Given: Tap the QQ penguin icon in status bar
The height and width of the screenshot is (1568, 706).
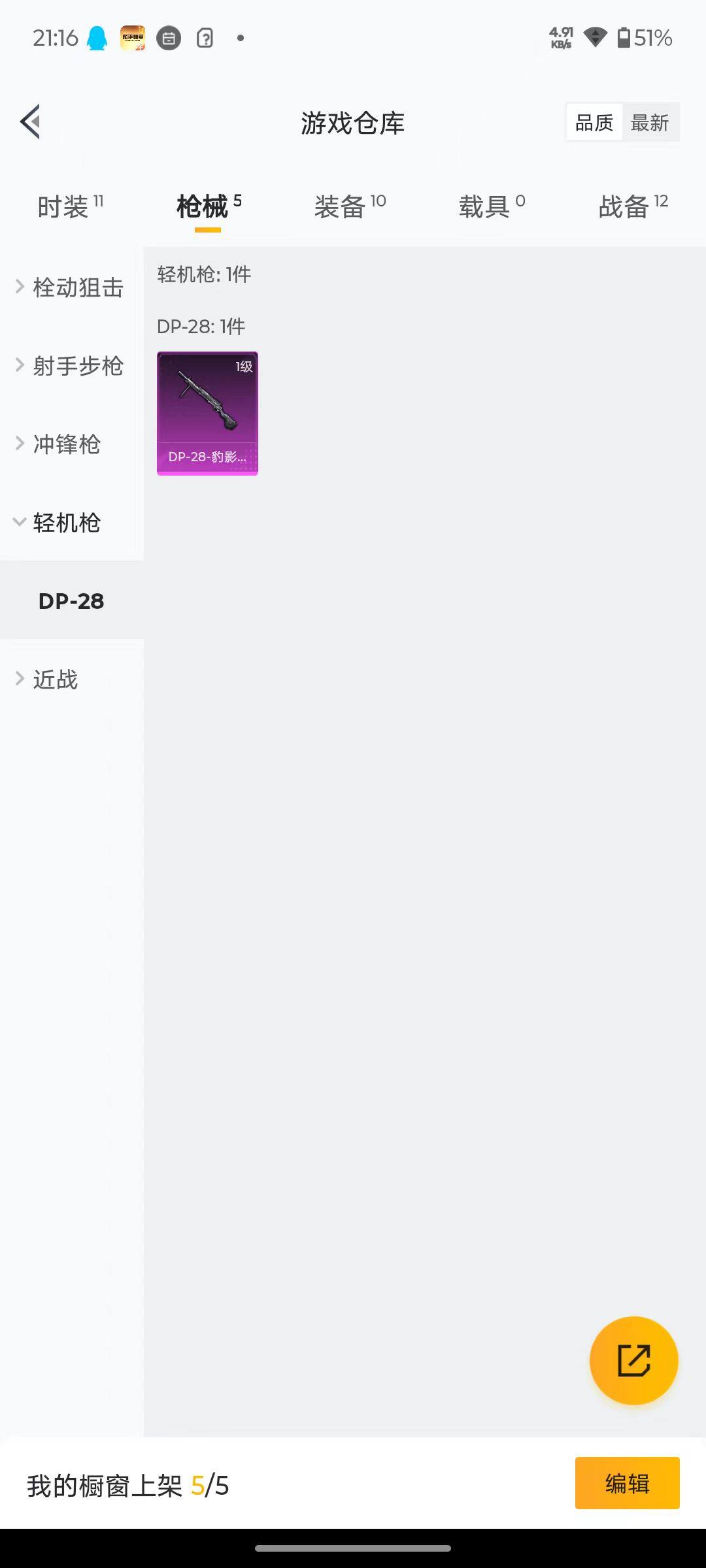Looking at the screenshot, I should [x=95, y=38].
